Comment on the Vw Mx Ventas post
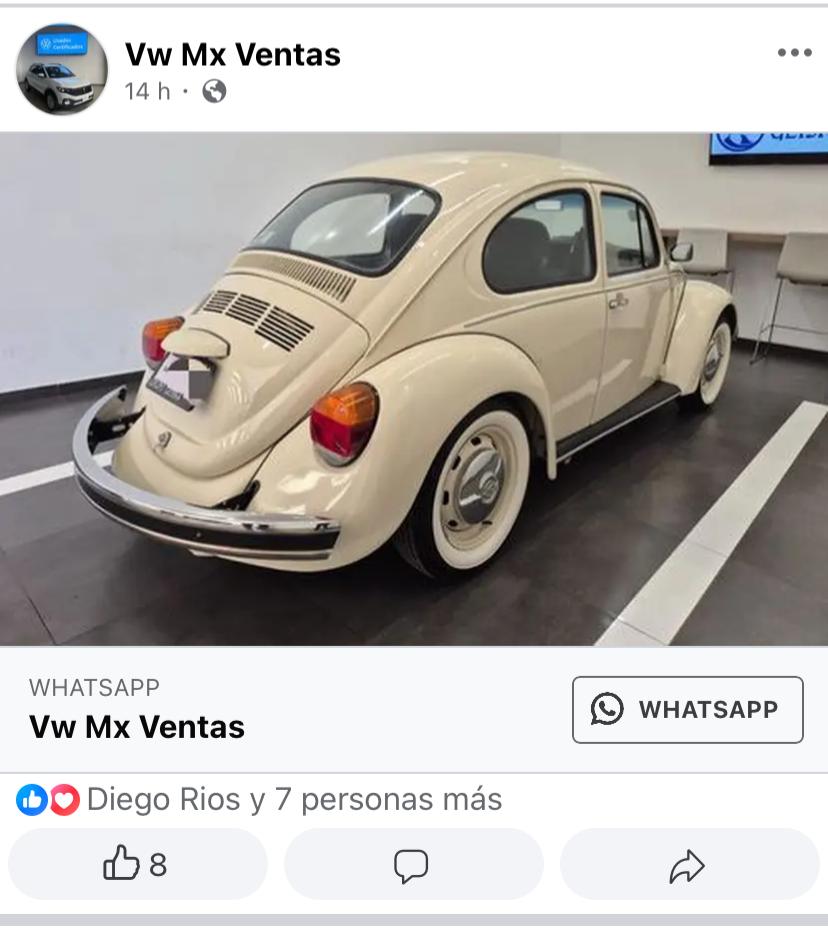 tap(412, 864)
